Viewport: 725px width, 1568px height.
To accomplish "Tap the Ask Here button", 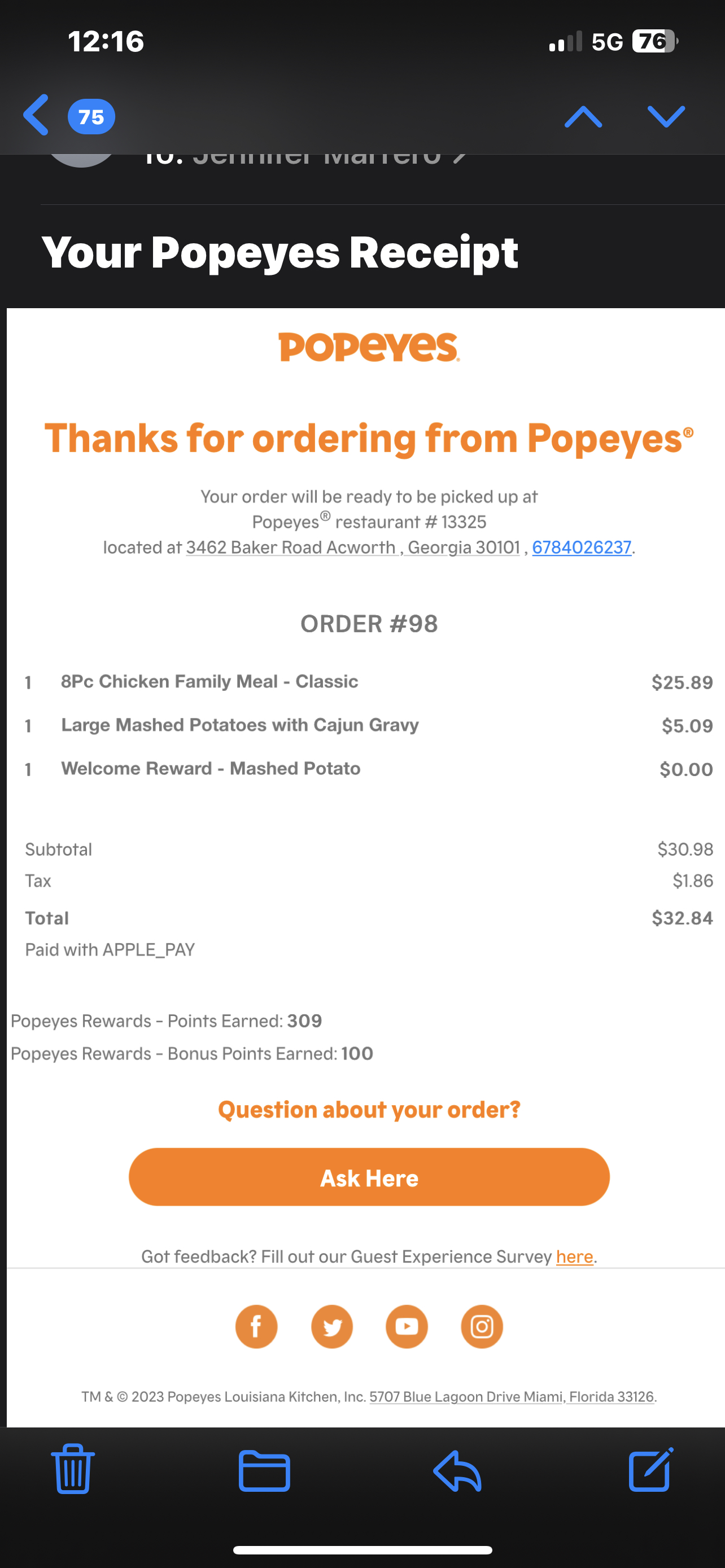I will point(369,1177).
